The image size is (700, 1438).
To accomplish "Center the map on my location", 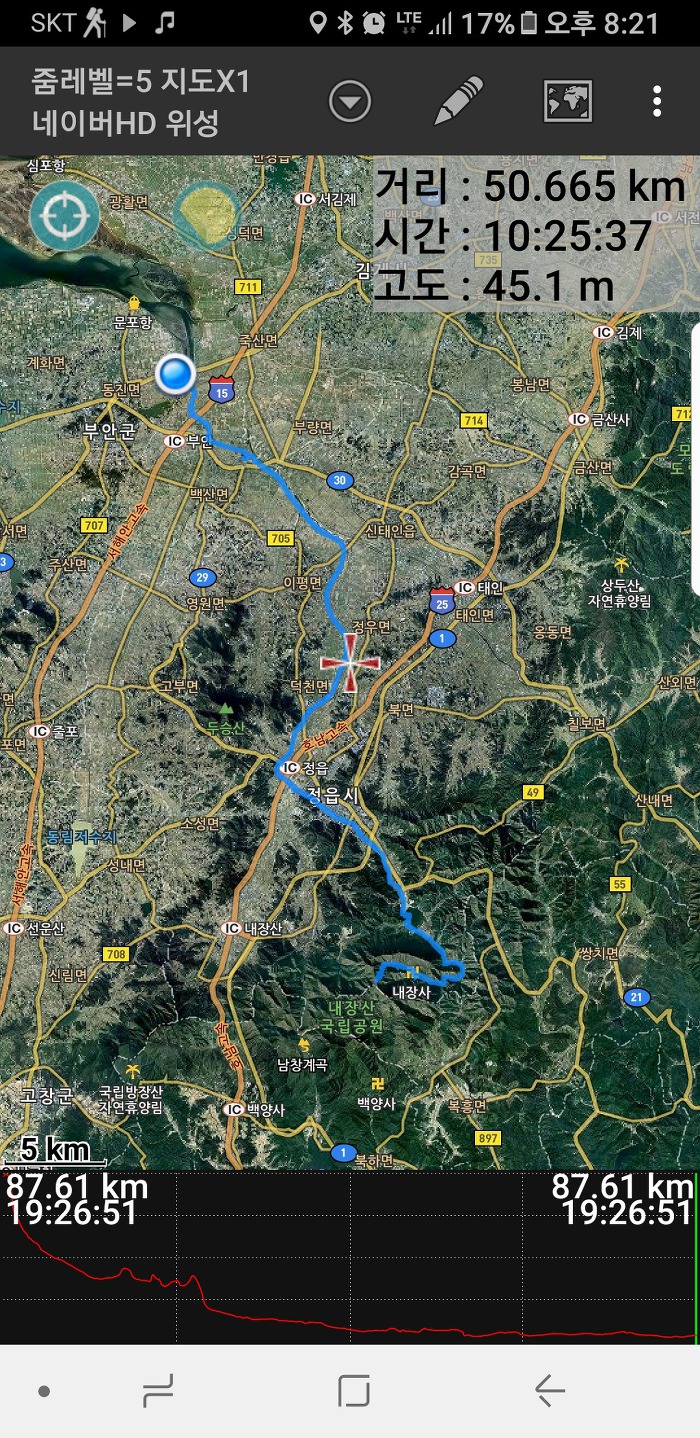I will (65, 215).
